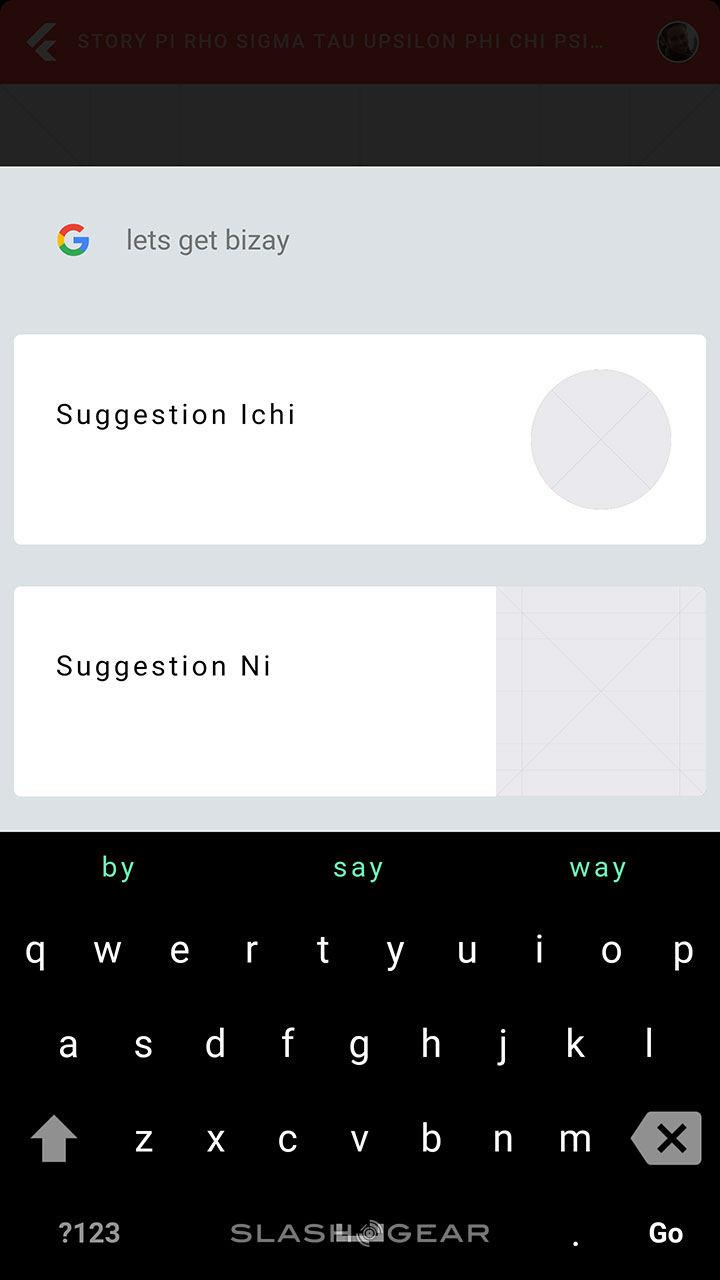
Task: Enable shift on the keyboard
Action: 54,1138
